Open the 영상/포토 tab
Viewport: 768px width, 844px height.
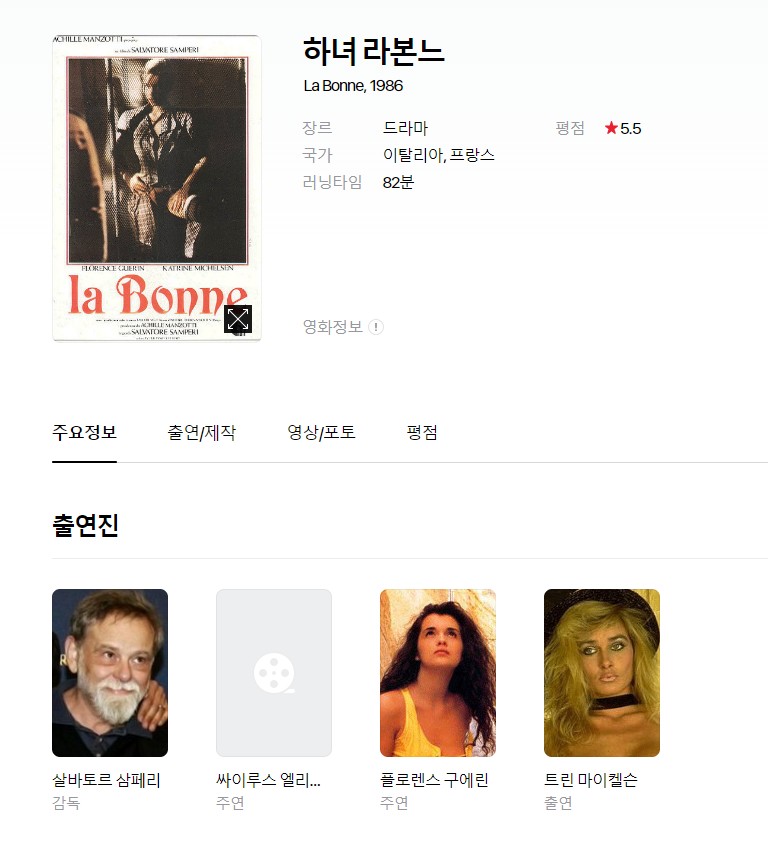pos(321,433)
